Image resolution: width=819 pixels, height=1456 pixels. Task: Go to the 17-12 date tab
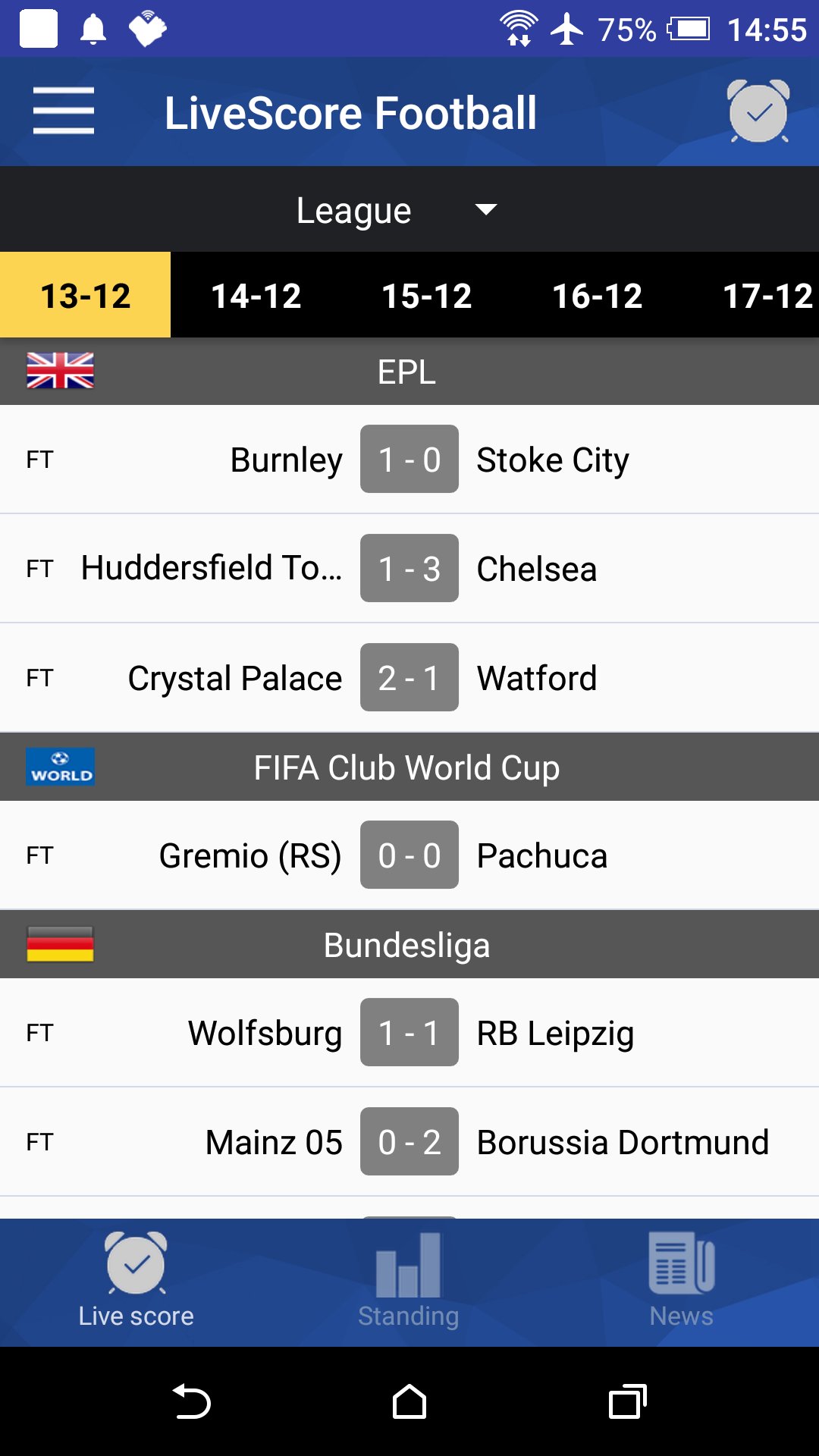point(766,296)
